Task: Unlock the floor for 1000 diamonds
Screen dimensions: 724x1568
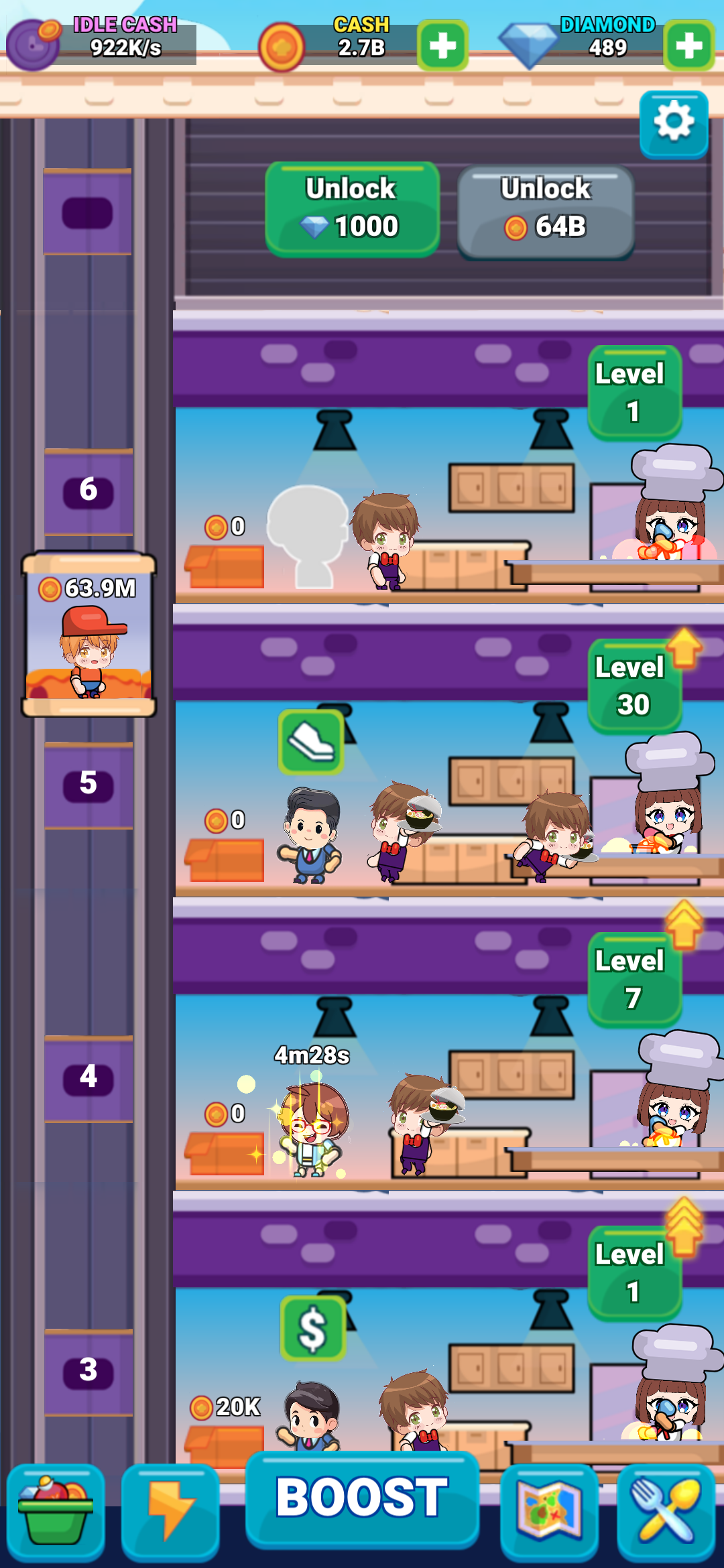Action: click(353, 208)
